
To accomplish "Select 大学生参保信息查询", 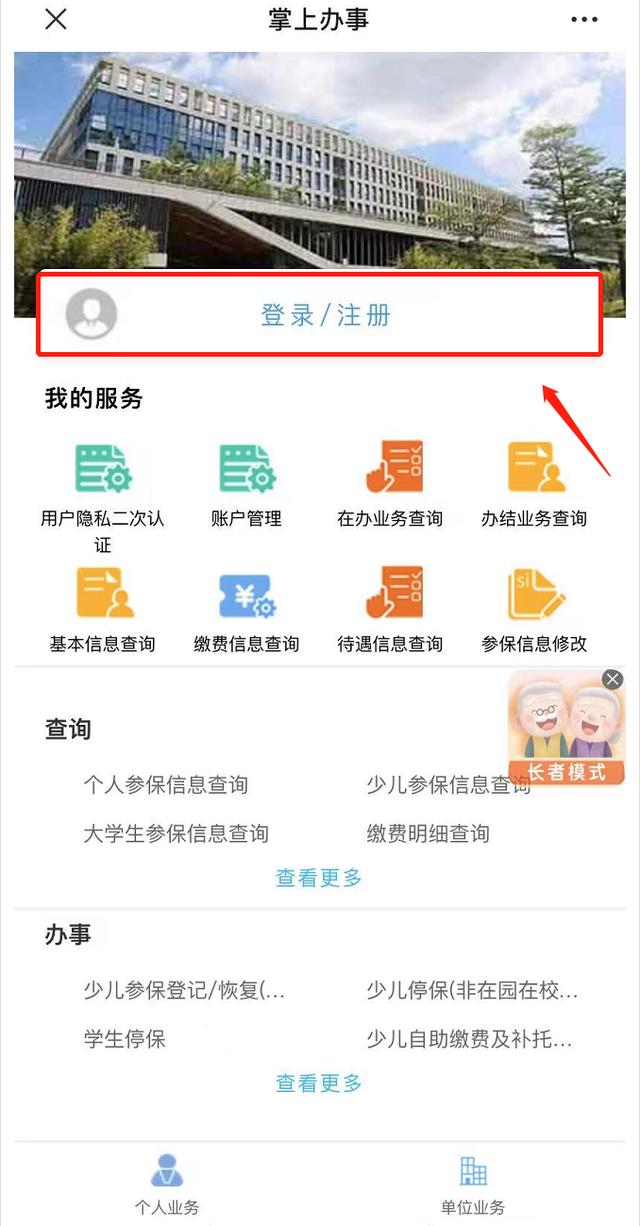I will point(176,833).
